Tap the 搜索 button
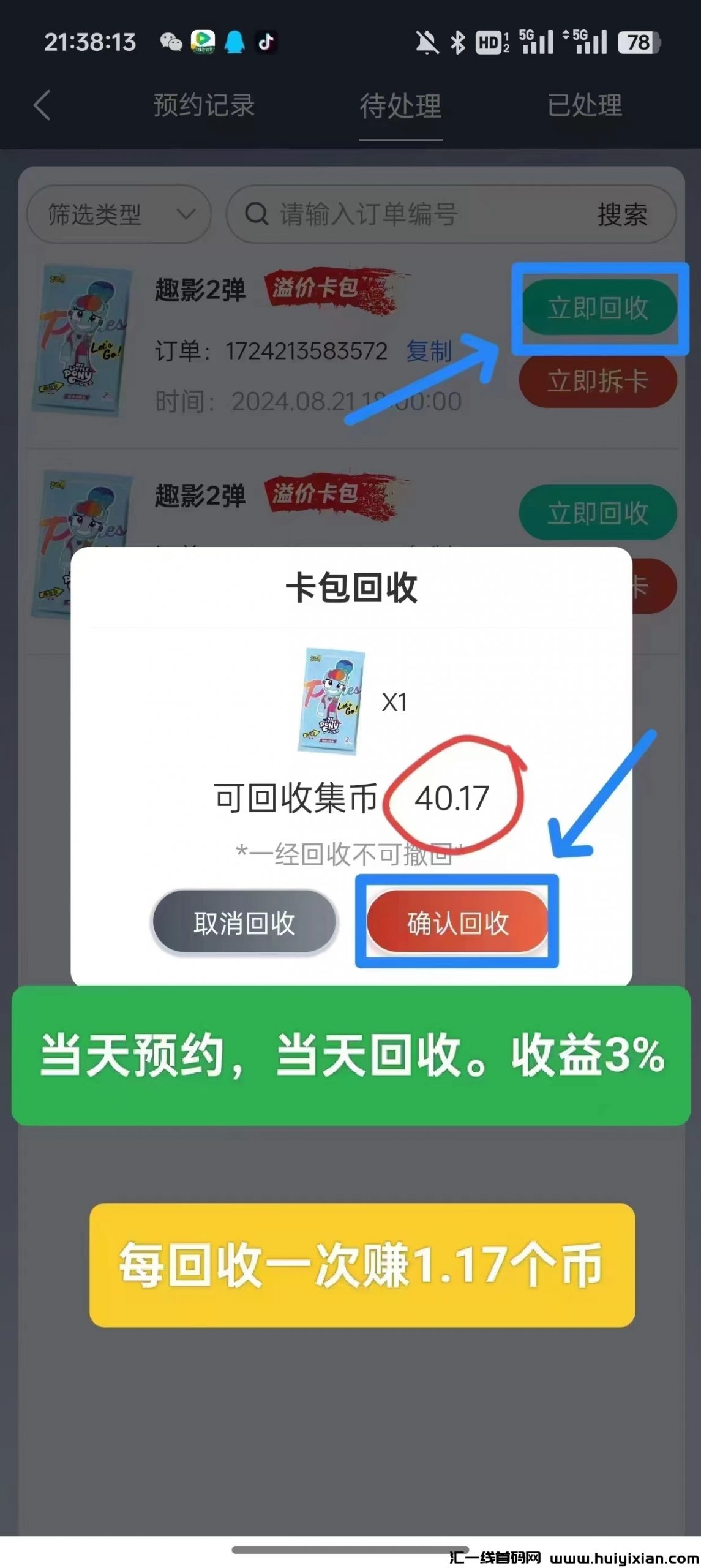701x1568 pixels. pos(622,214)
